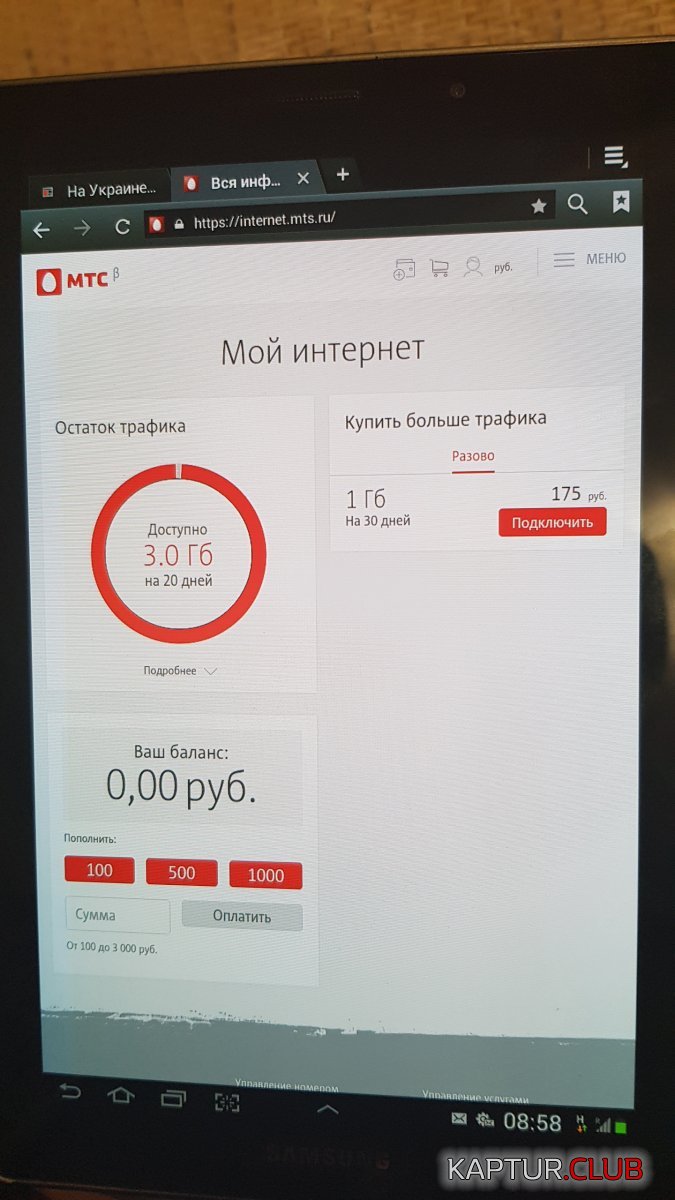Reload the internet.mts.ru page
675x1200 pixels.
coord(122,227)
